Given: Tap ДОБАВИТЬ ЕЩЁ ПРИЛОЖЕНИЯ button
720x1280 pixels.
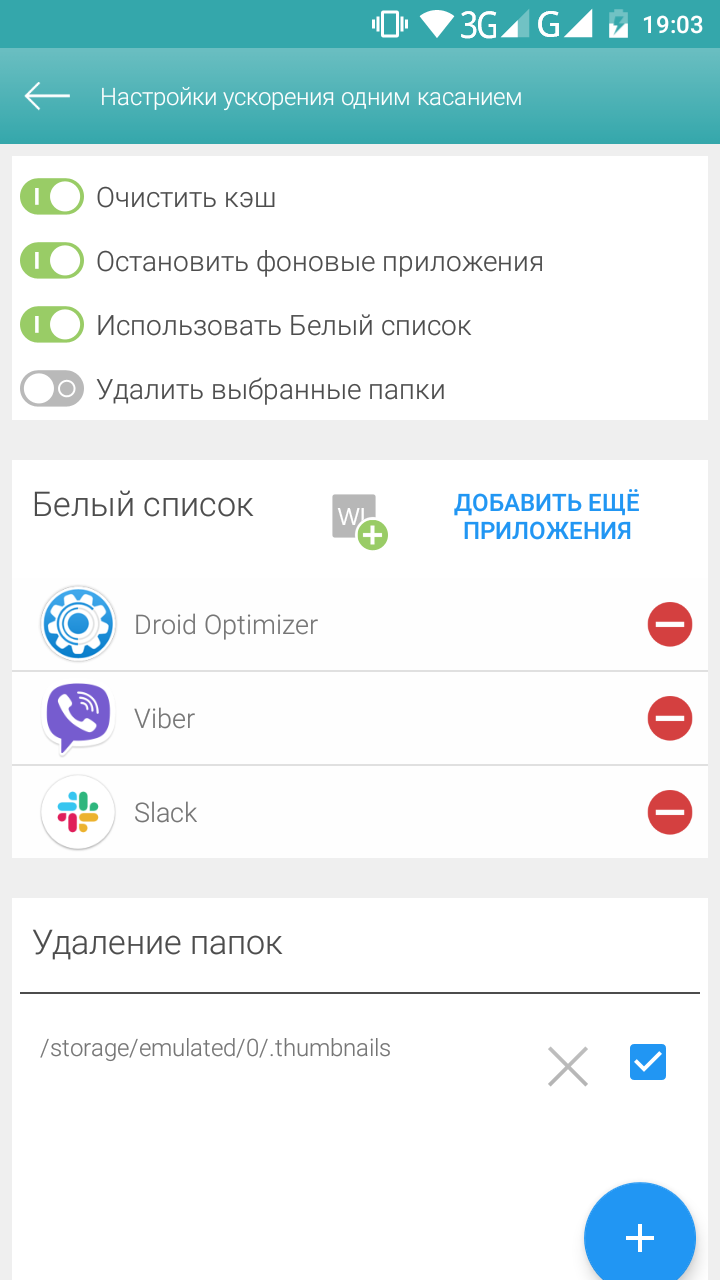Looking at the screenshot, I should [547, 516].
